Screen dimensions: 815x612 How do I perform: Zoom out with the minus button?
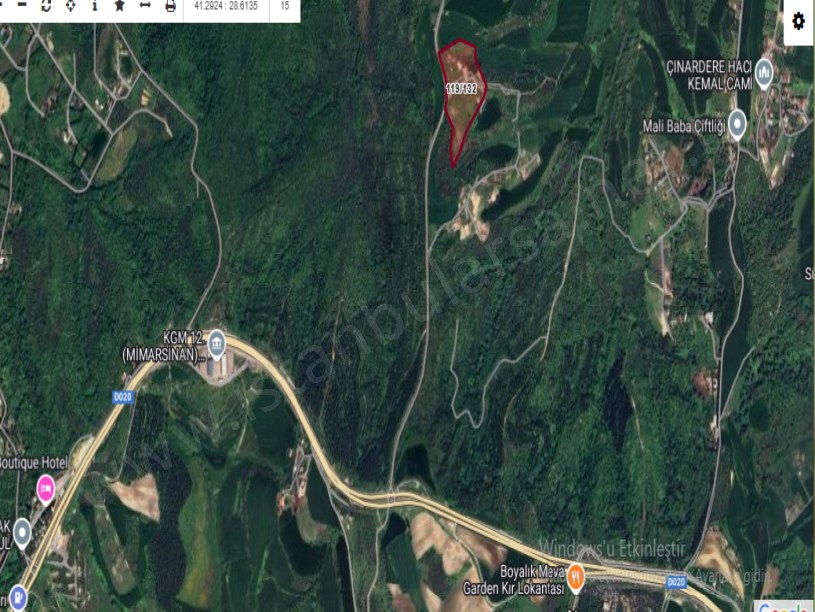[21, 5]
